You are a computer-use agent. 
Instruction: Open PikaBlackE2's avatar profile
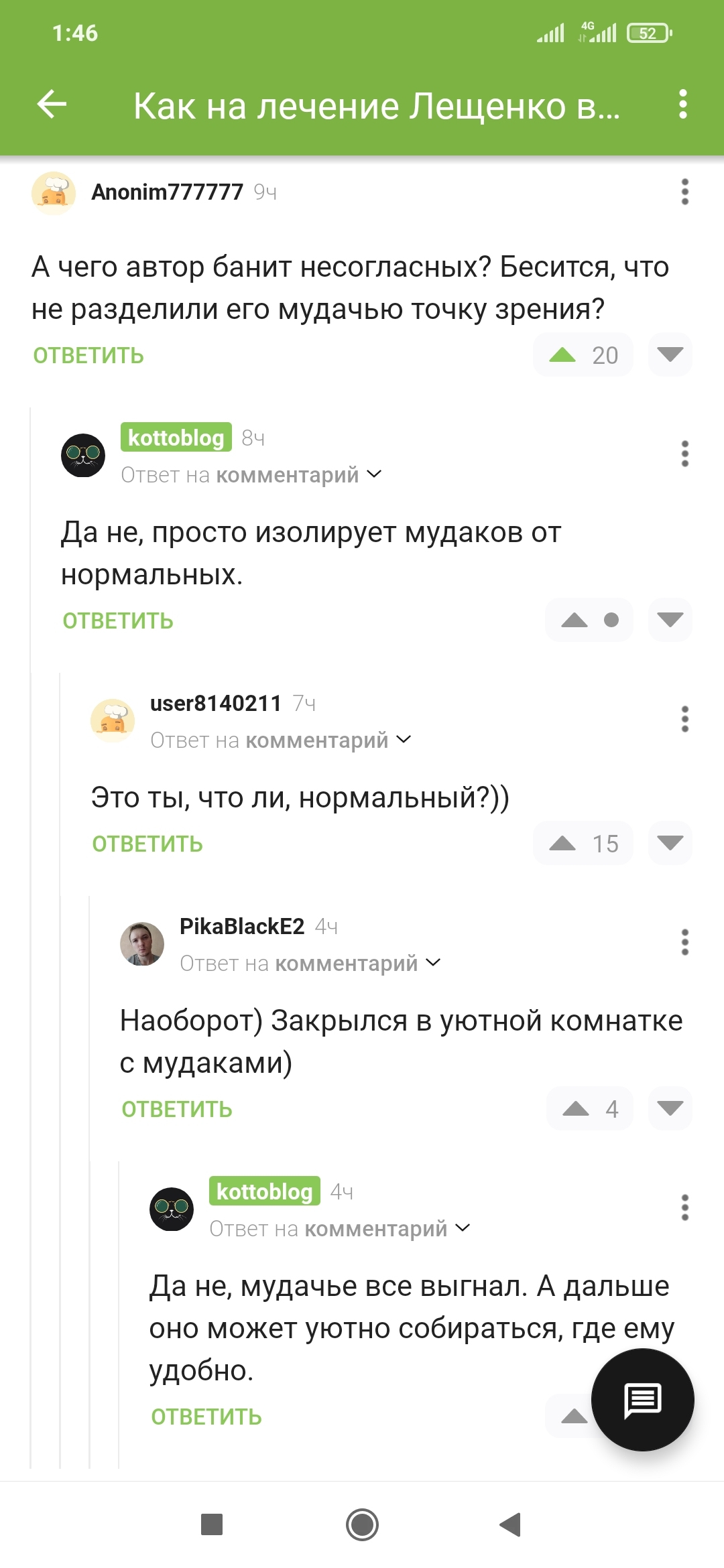click(x=142, y=943)
